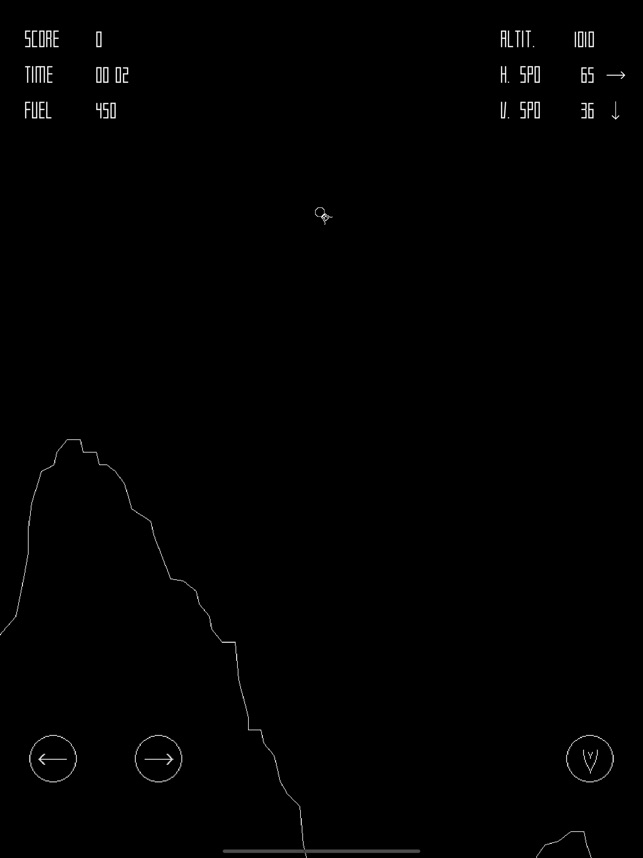Rotate the lander right with the right arrow

point(159,759)
